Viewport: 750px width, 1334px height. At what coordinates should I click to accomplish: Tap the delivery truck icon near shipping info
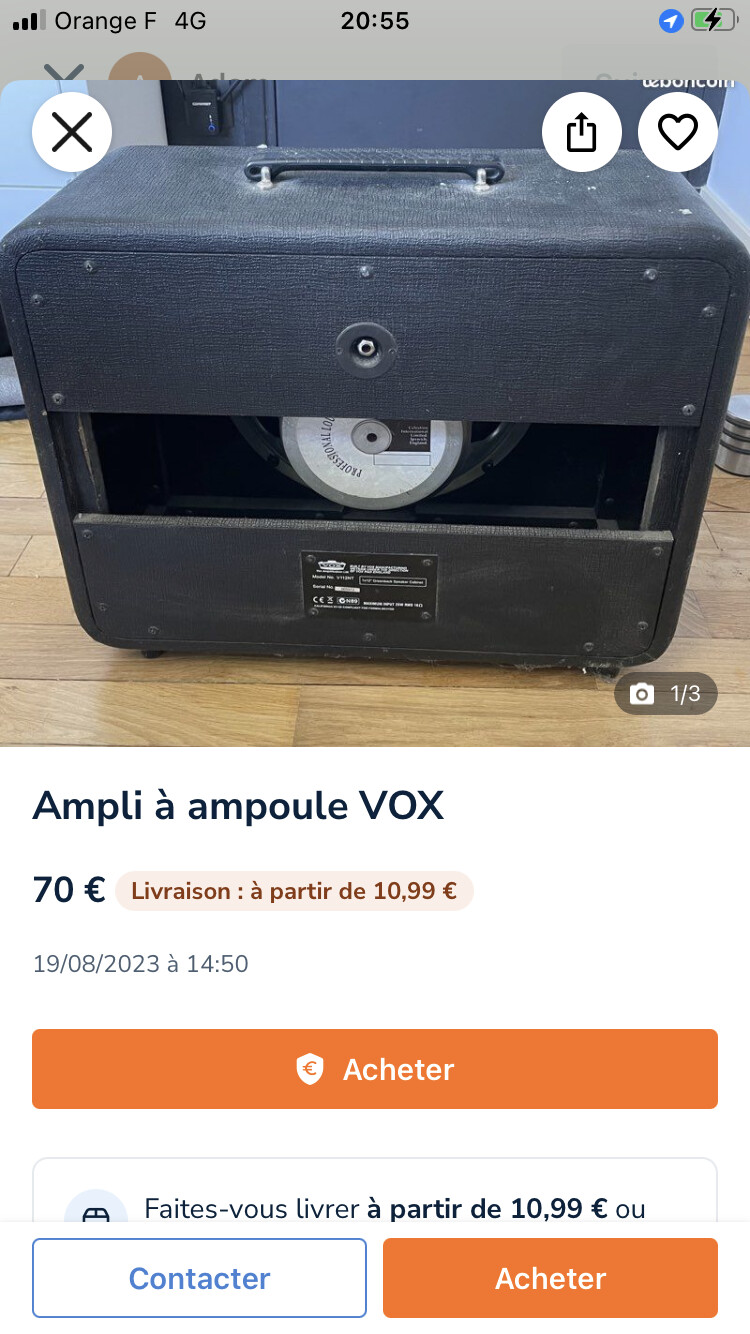(95, 1210)
